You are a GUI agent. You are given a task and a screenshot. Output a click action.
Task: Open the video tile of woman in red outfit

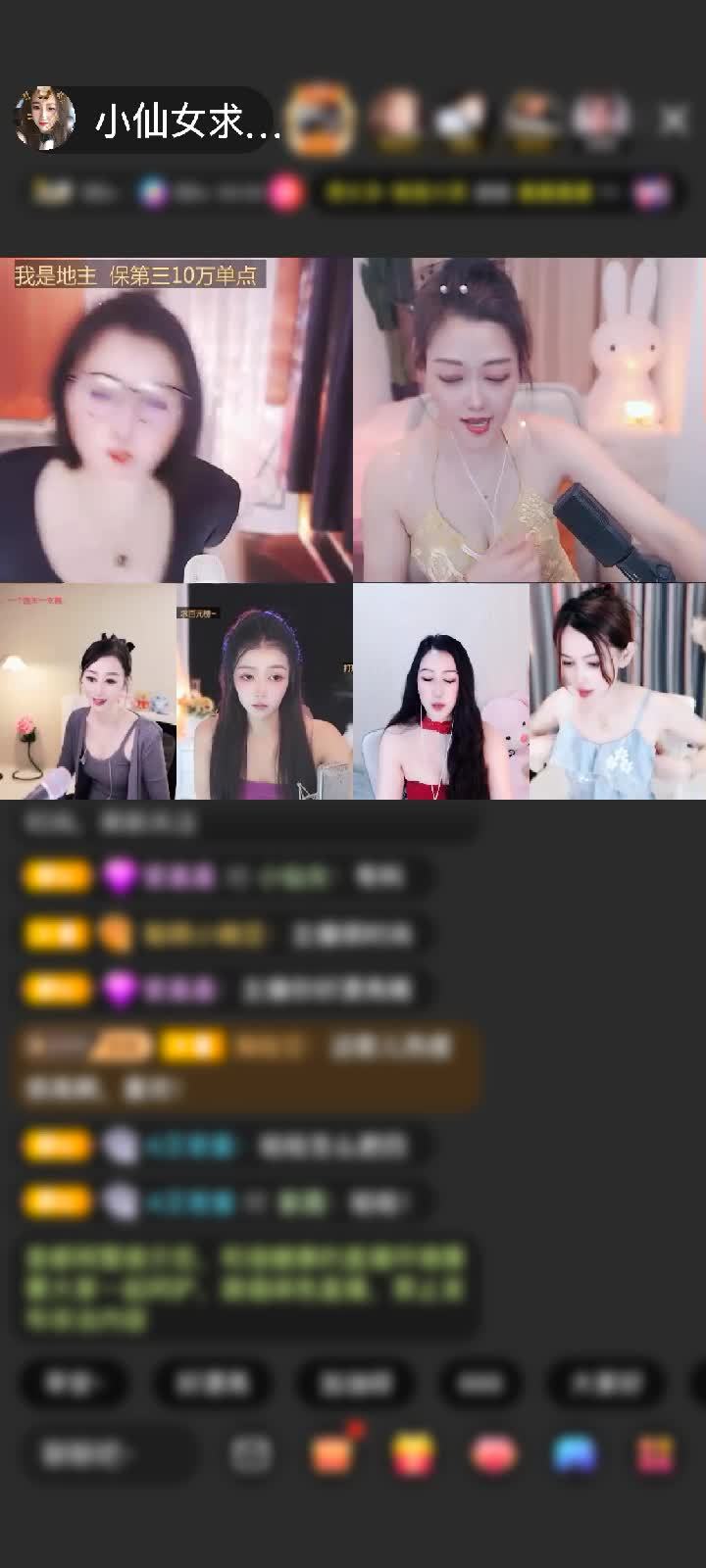[441, 692]
